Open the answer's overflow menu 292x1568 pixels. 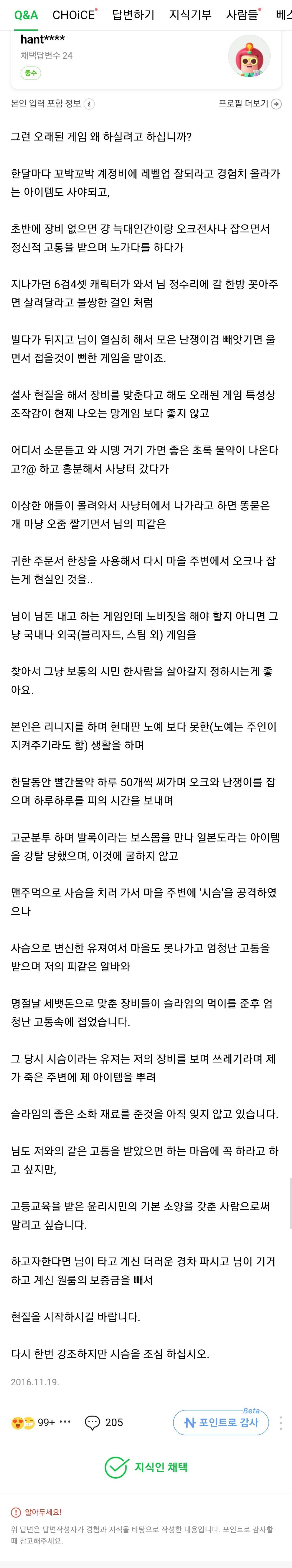point(280,1423)
